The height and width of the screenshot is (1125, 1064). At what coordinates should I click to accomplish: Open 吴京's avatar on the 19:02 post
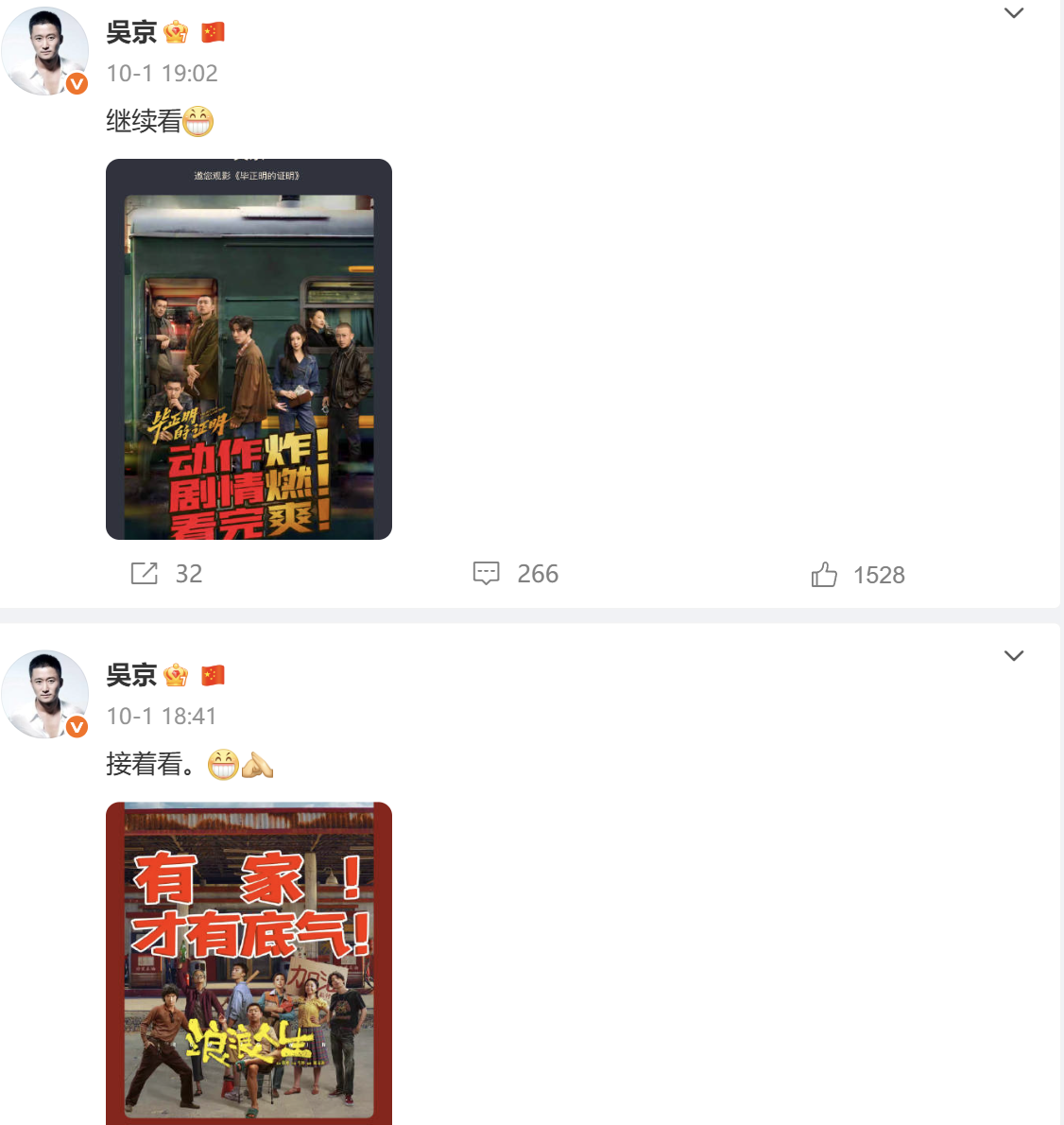[44, 51]
